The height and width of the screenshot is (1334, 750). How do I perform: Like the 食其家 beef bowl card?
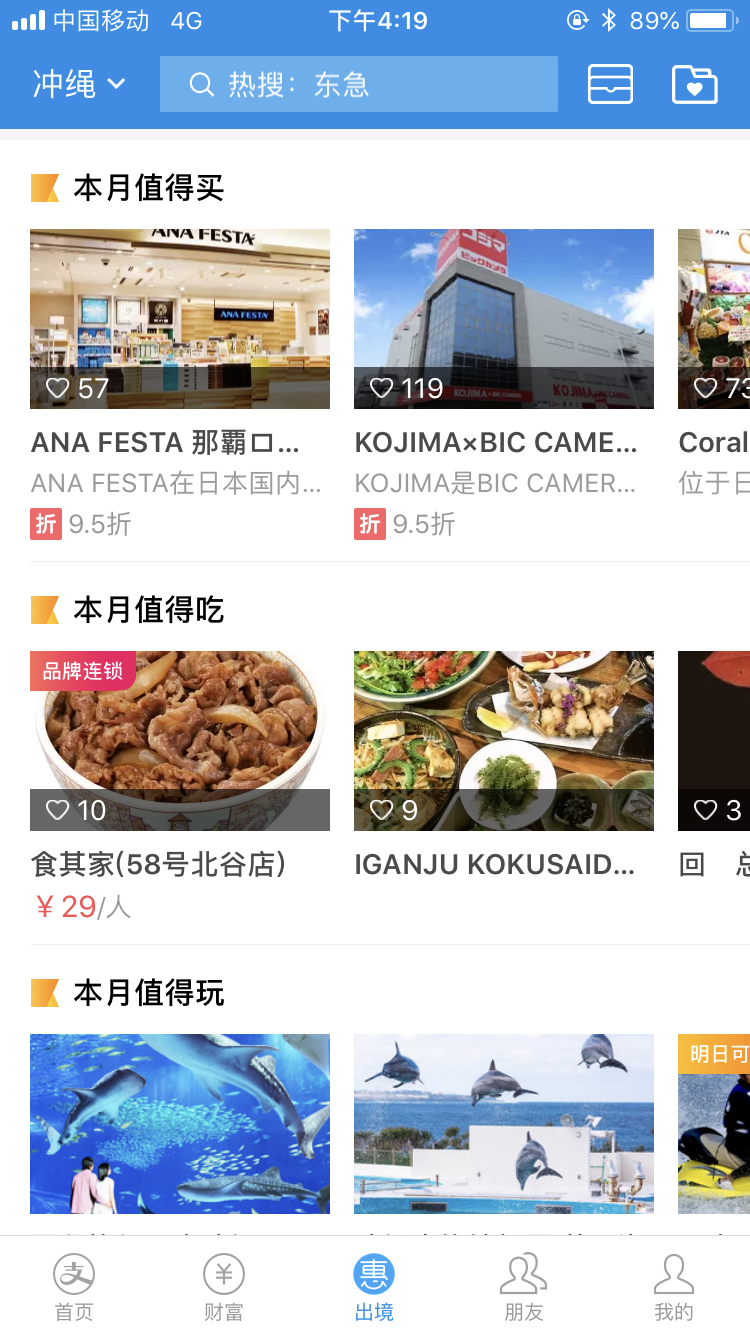click(57, 810)
